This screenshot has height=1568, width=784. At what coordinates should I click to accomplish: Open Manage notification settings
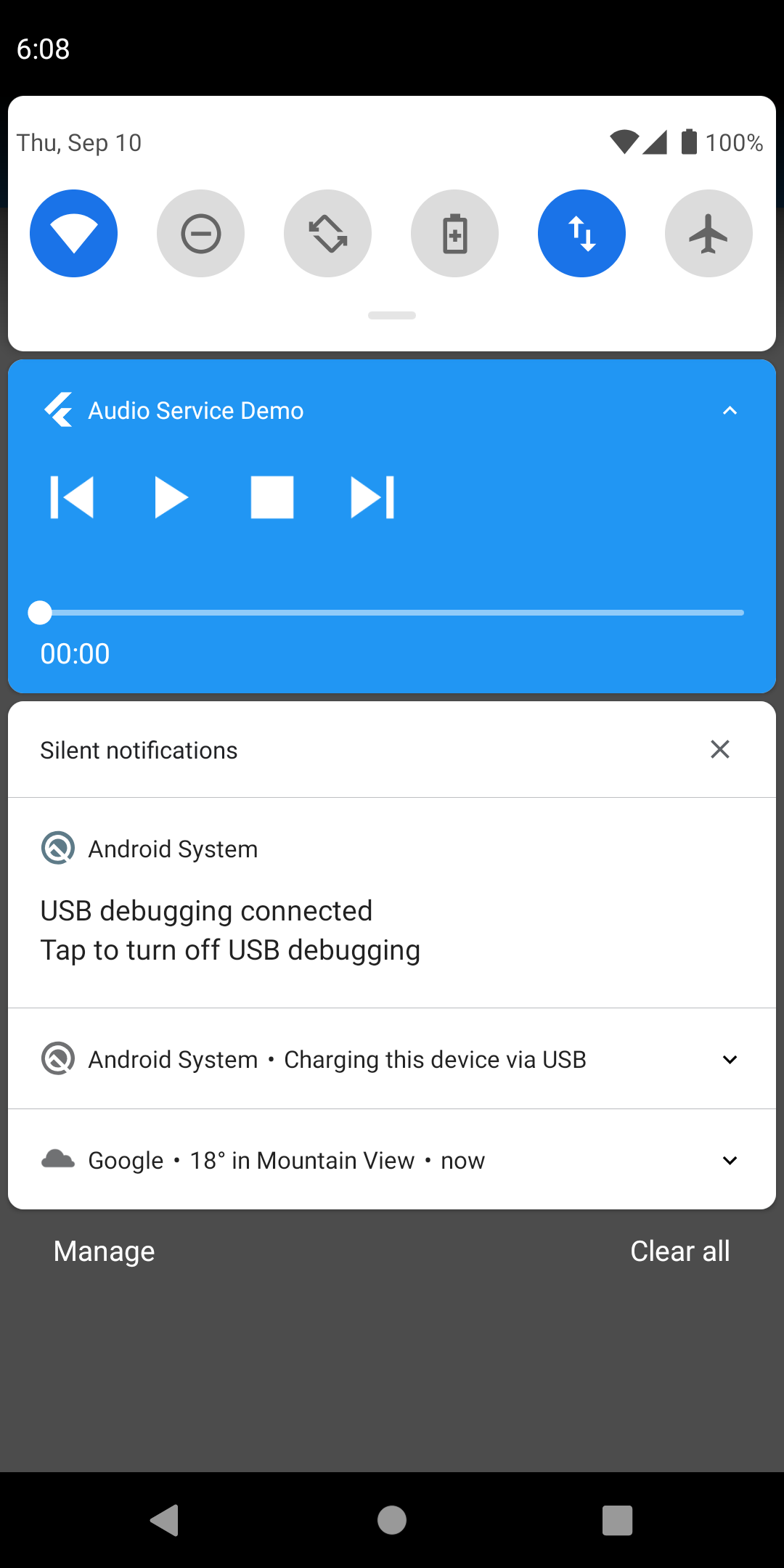pyautogui.click(x=103, y=1250)
